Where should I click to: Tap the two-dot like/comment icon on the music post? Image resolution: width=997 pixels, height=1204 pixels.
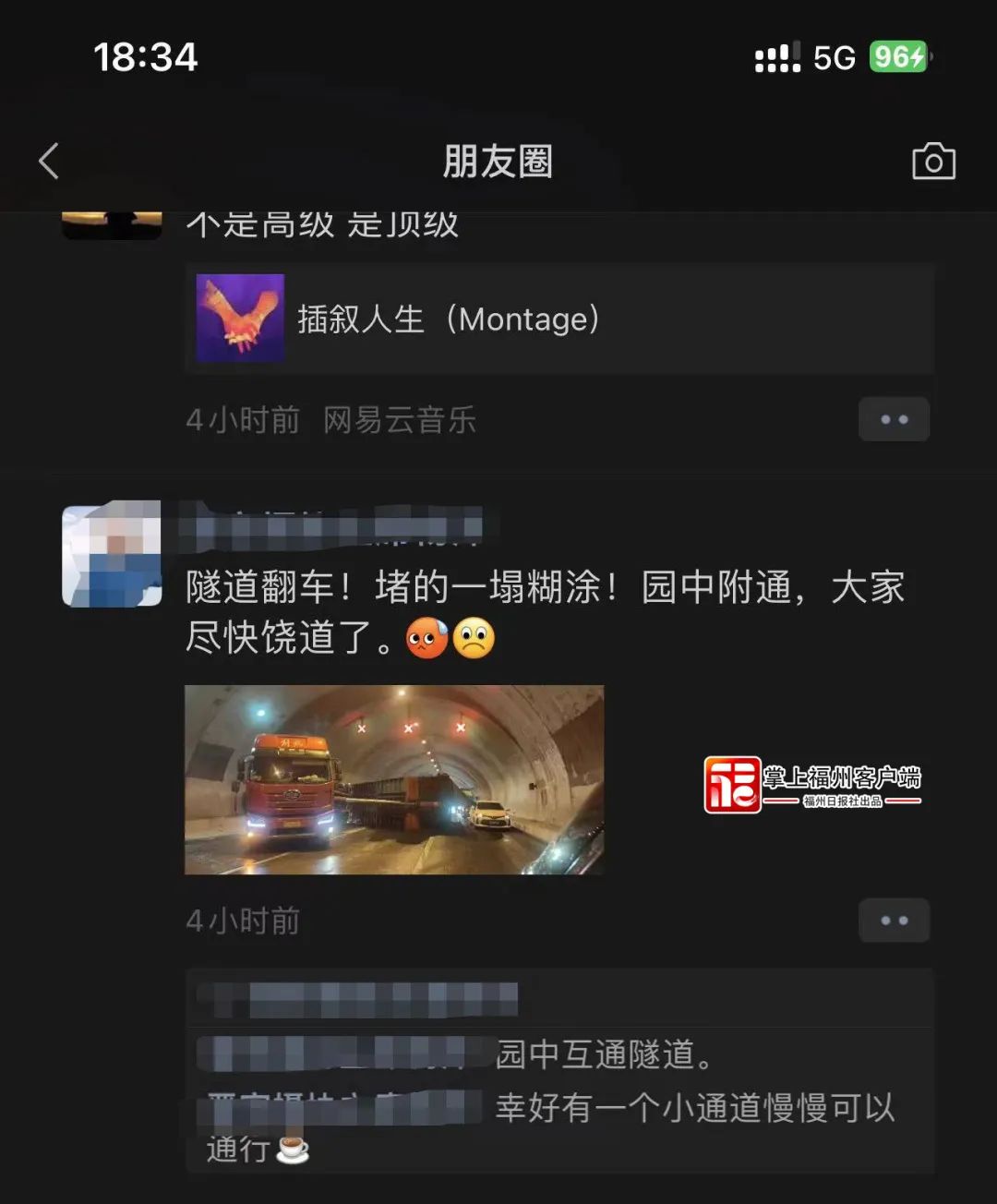click(x=893, y=419)
